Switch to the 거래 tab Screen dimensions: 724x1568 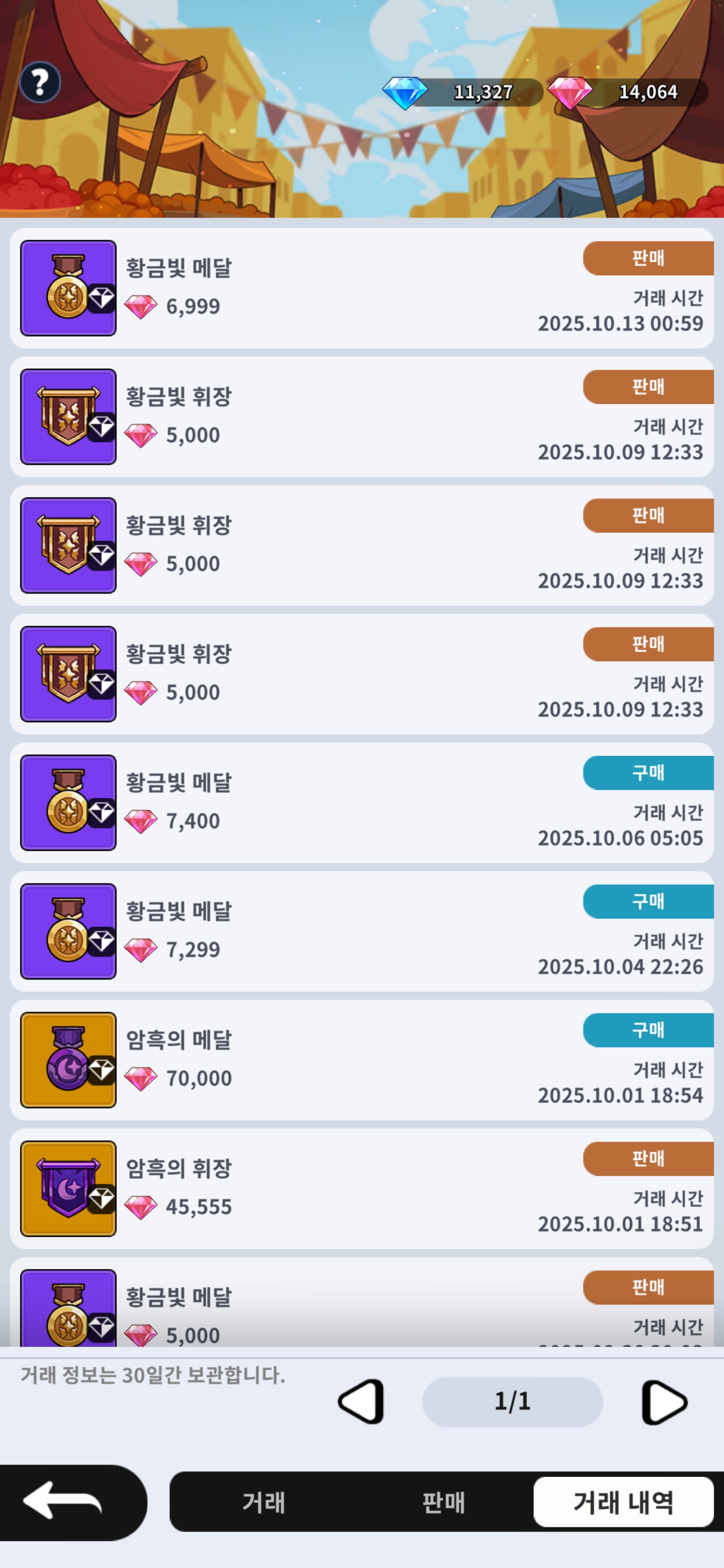(263, 1502)
